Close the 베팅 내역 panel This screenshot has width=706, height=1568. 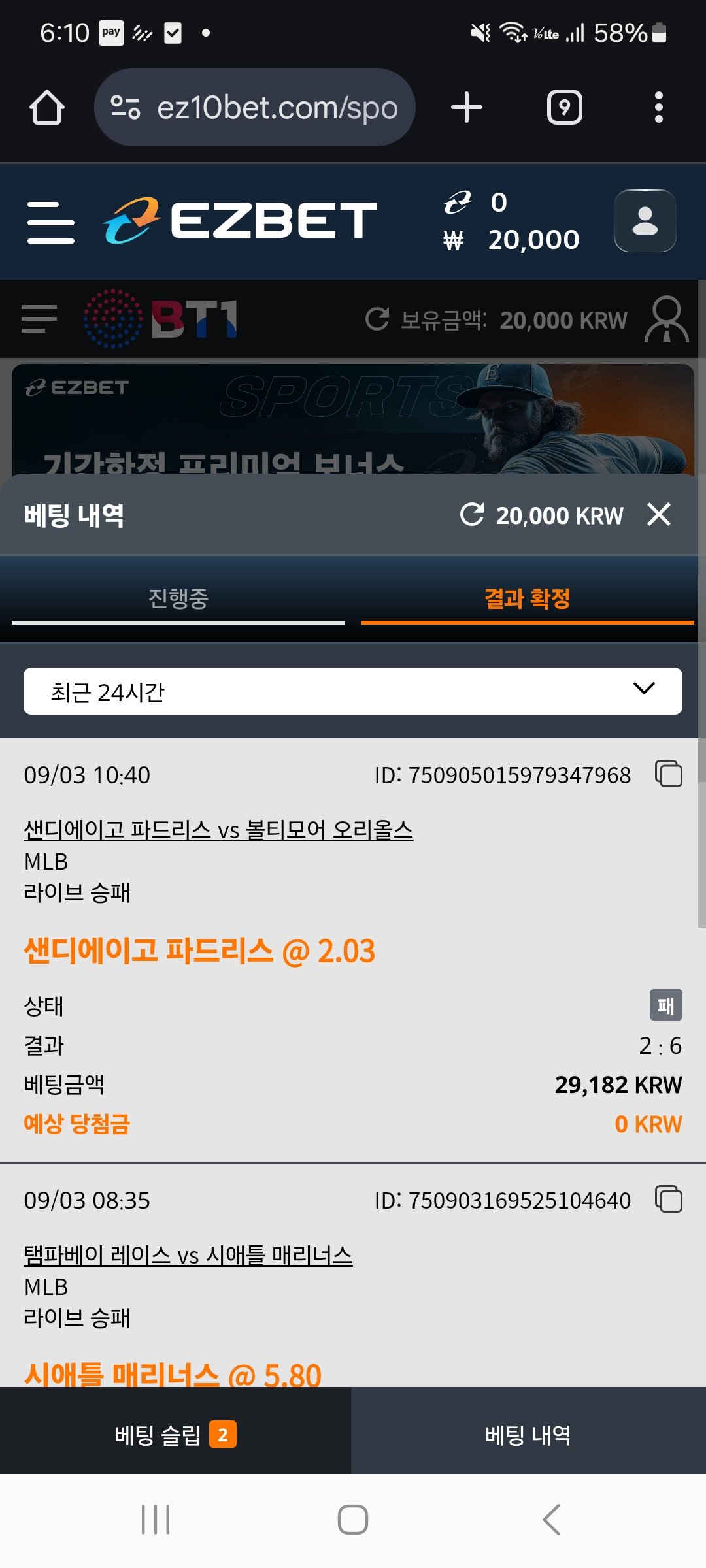coord(659,514)
